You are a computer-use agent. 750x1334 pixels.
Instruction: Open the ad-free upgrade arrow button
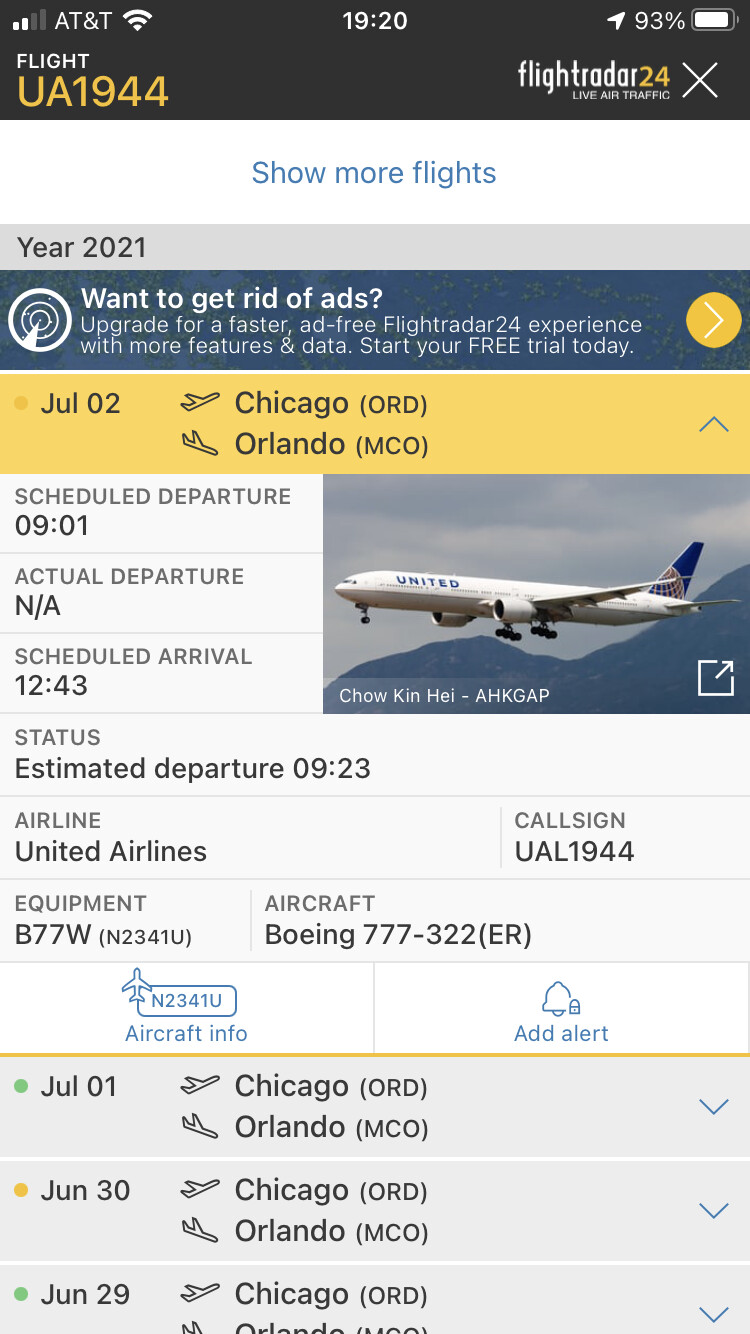click(x=713, y=320)
